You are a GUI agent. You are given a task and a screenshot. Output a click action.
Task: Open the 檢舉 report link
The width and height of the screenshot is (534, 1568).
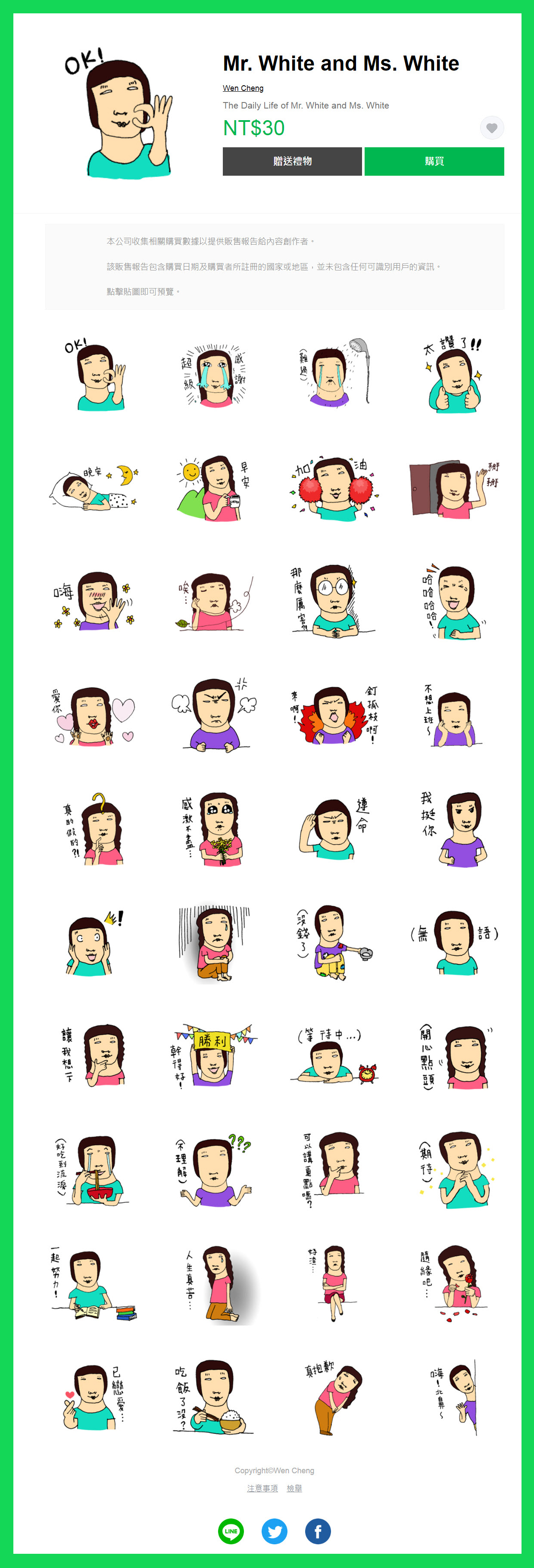(x=294, y=1487)
